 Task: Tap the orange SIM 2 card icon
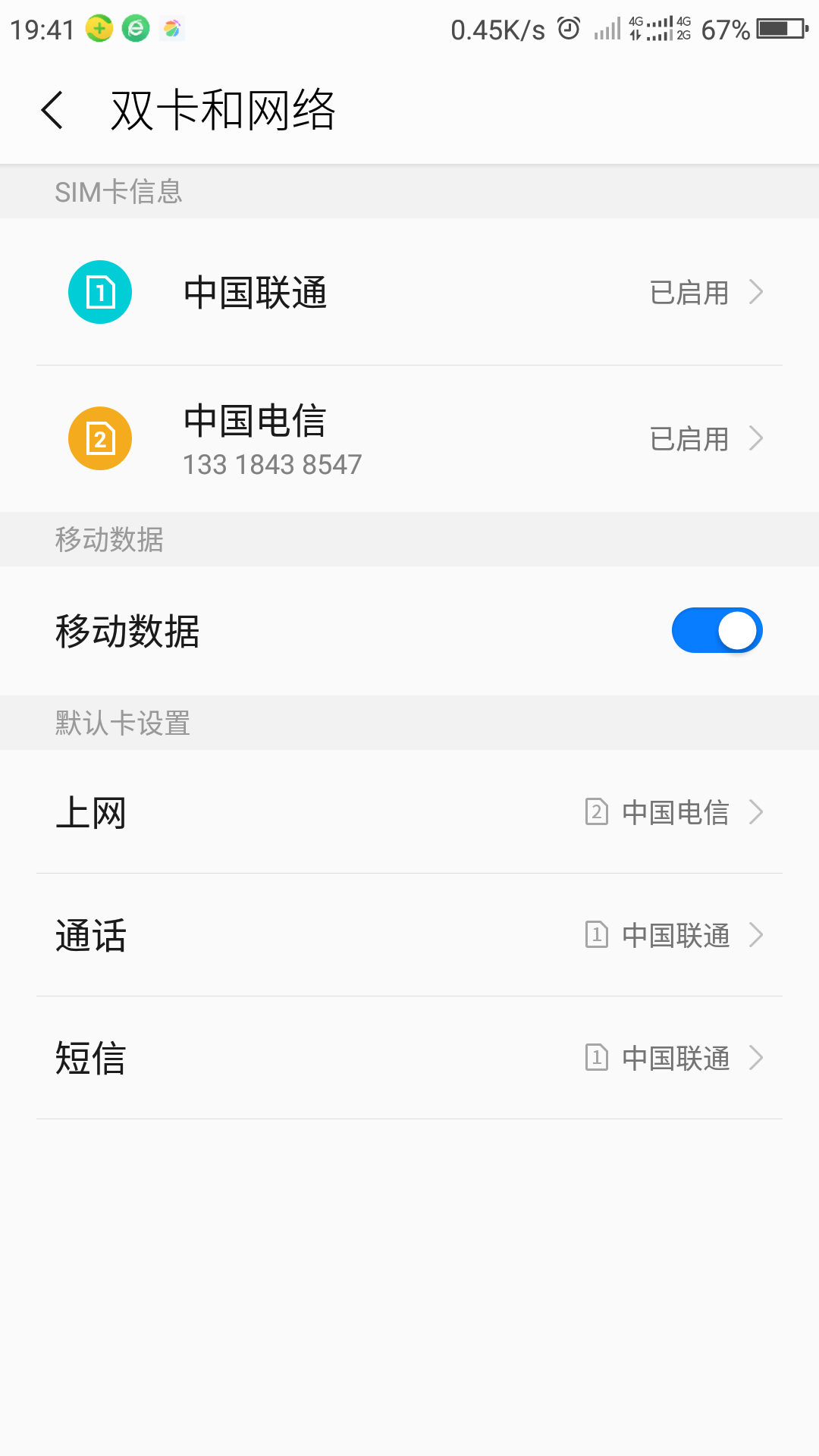[99, 438]
